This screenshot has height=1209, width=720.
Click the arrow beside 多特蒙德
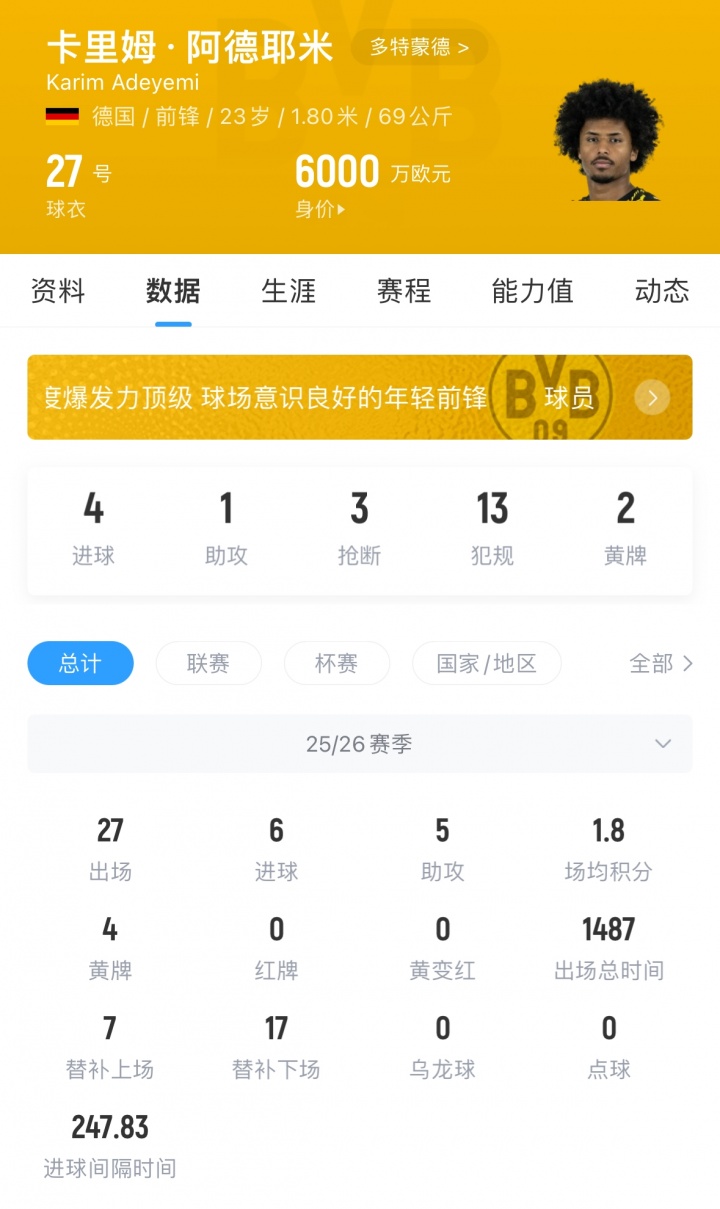click(462, 46)
